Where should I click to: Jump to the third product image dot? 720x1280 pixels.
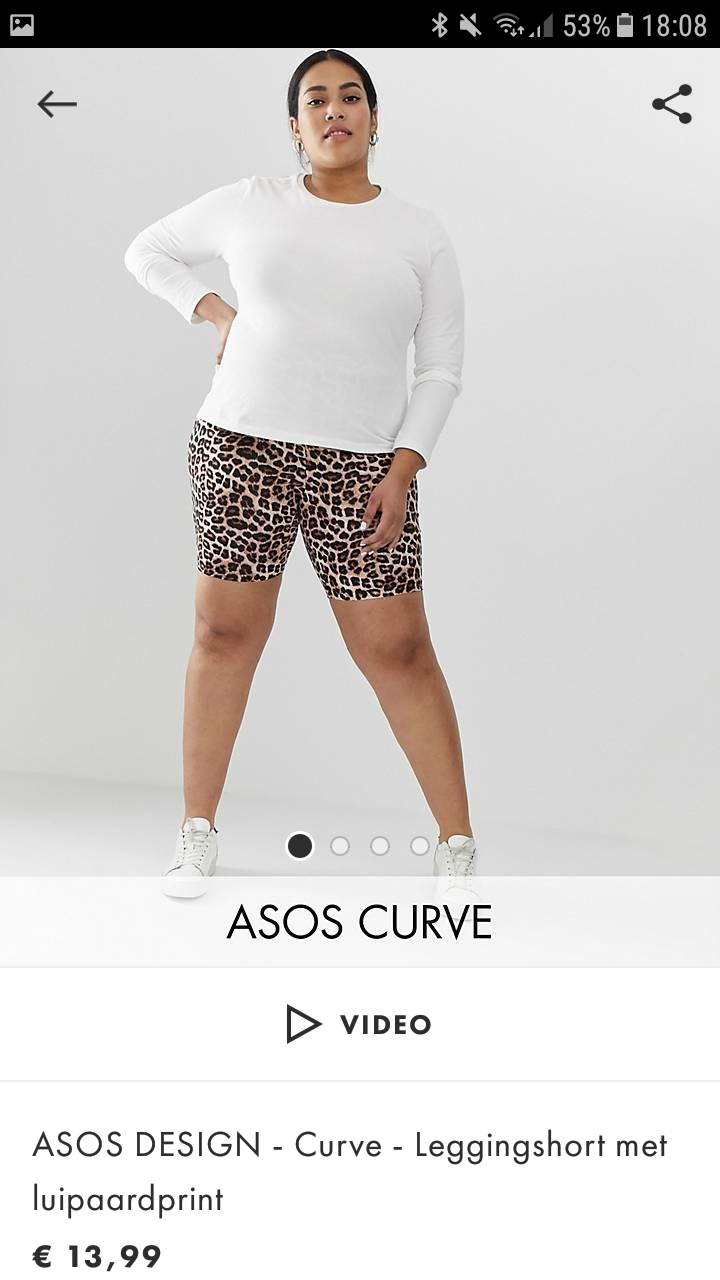coord(380,846)
